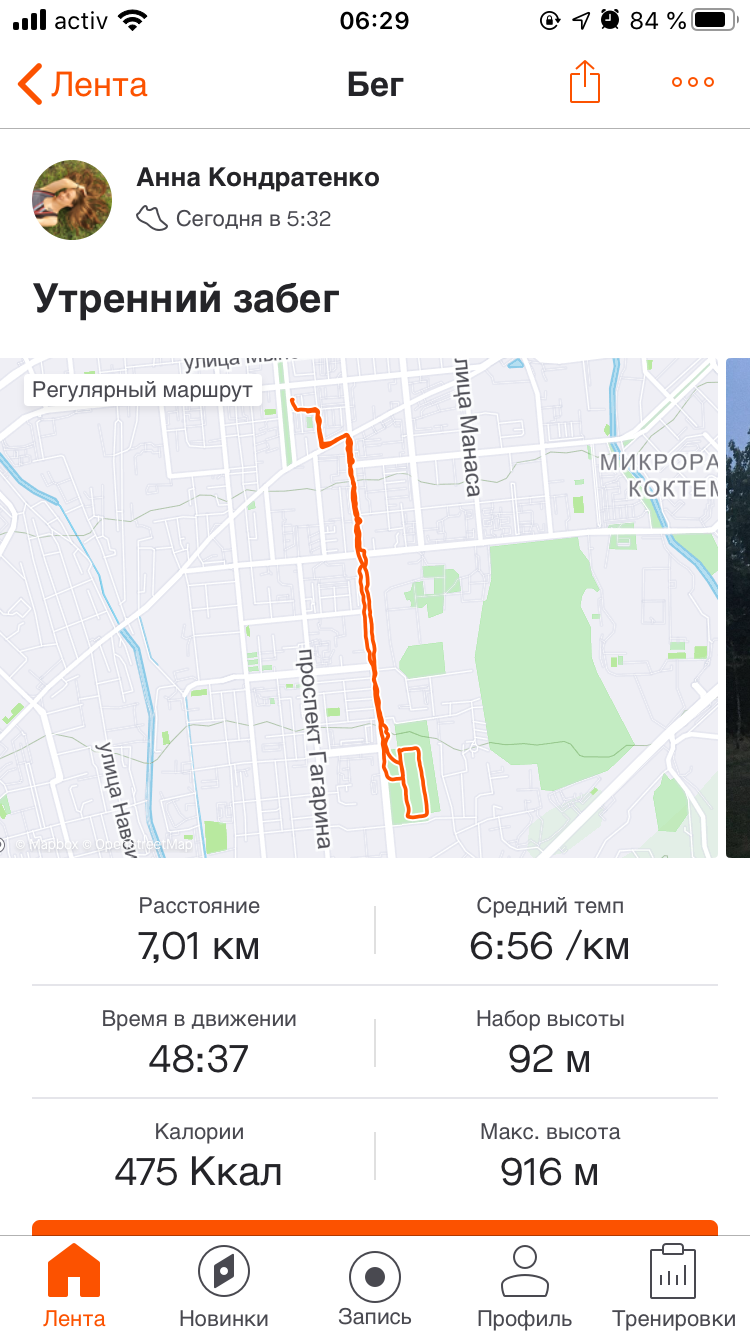
Task: Switch to the Новинки tab
Action: [224, 1286]
